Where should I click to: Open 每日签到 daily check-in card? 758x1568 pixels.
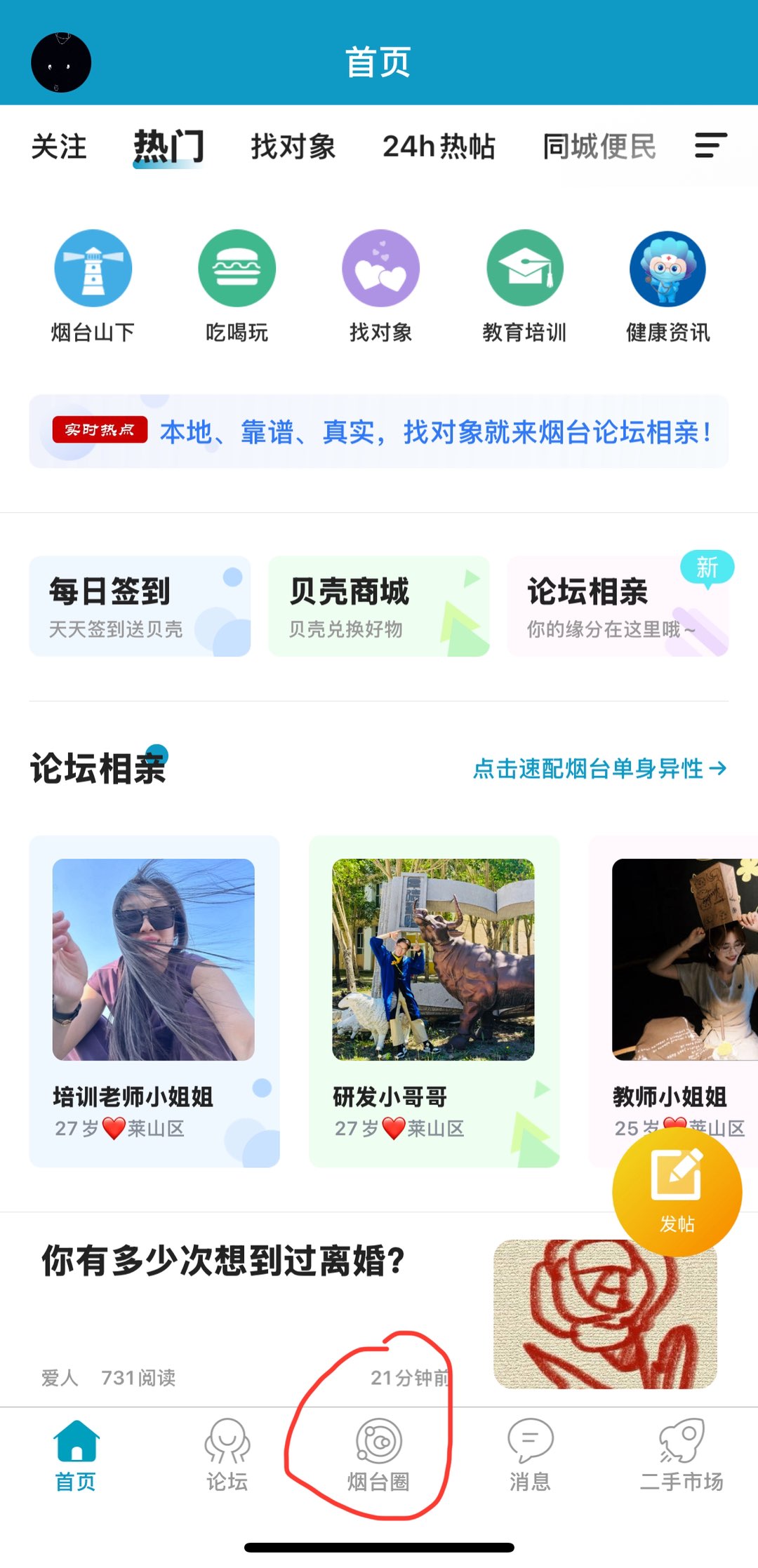[x=140, y=606]
